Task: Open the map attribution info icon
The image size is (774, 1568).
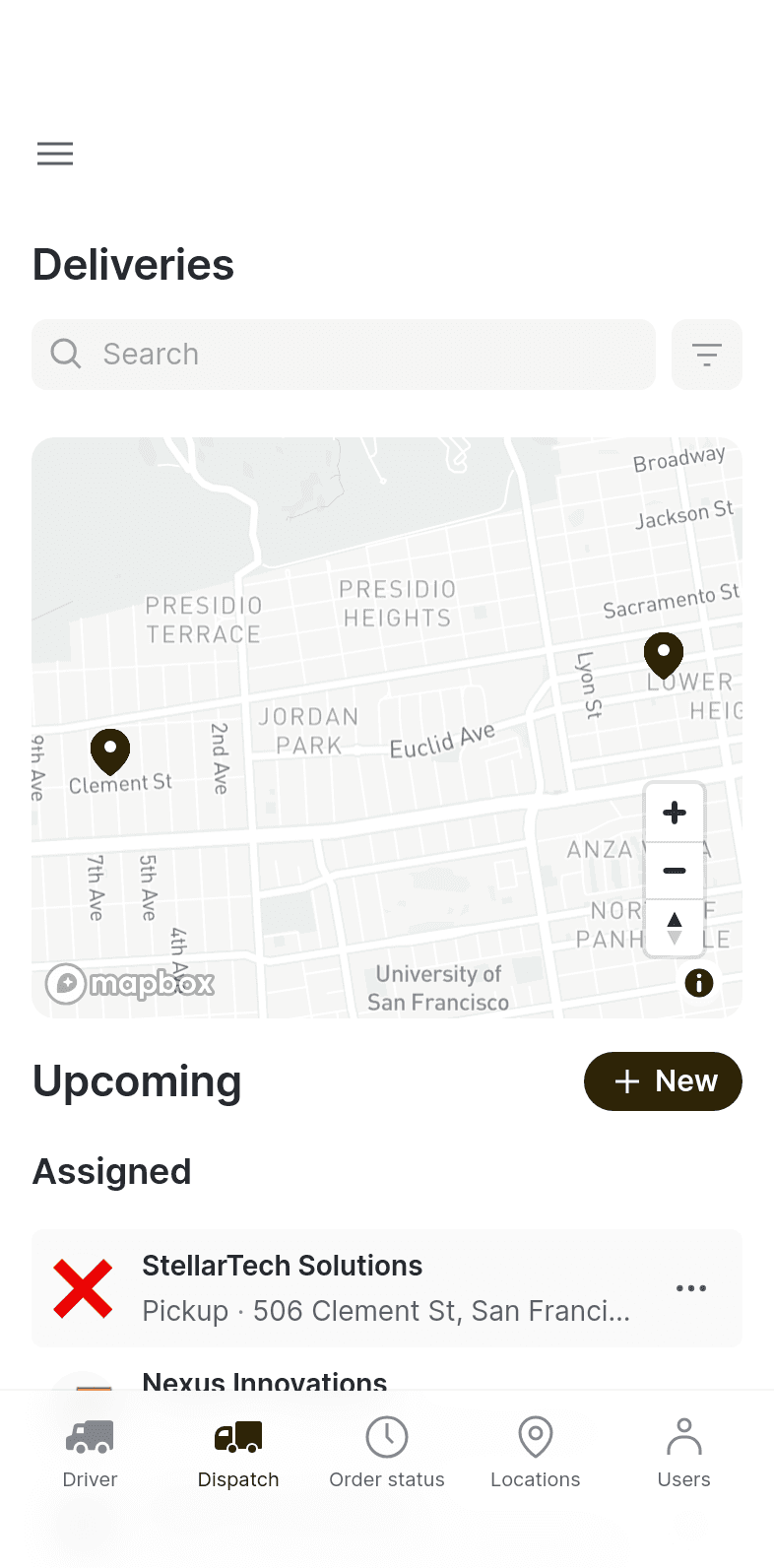Action: click(699, 983)
